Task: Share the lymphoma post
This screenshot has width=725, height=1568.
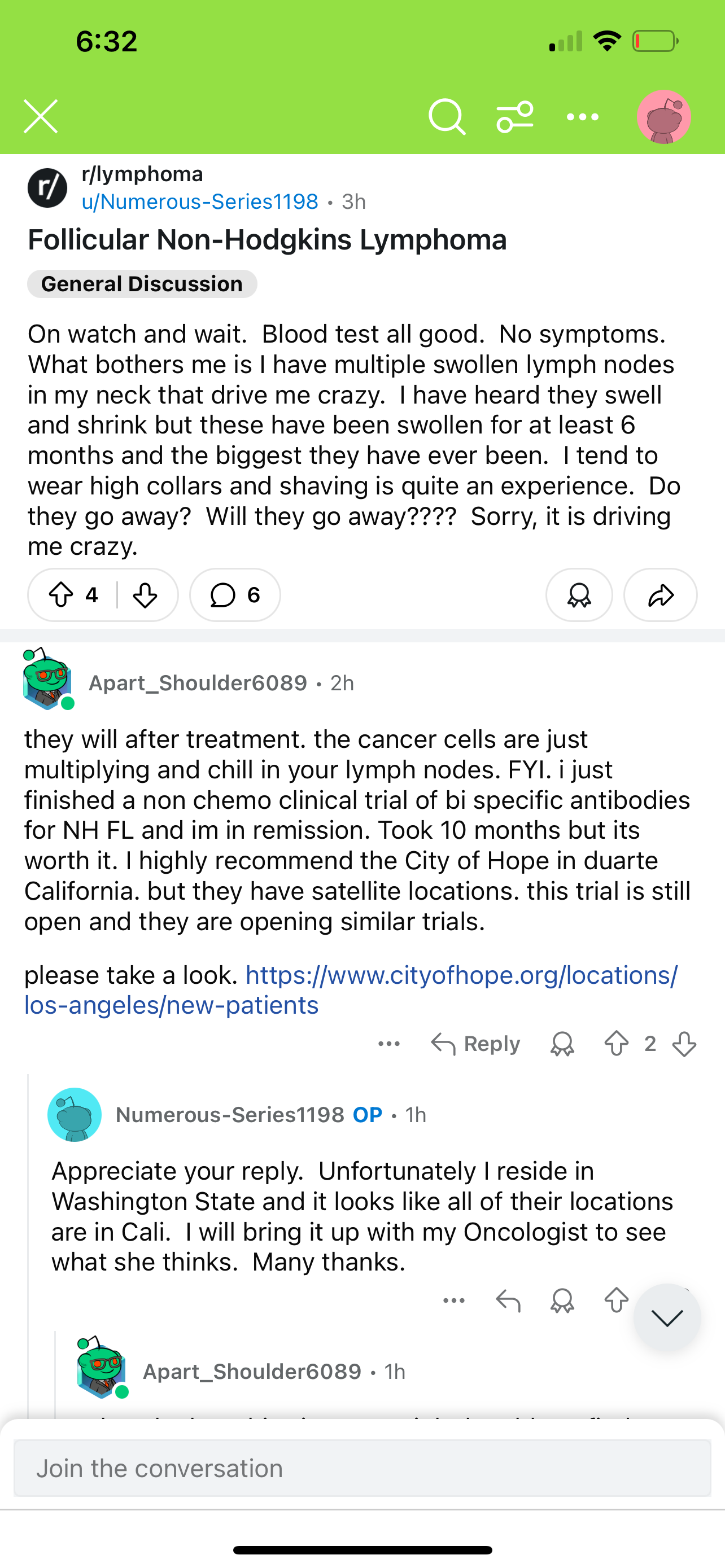Action: 661,595
